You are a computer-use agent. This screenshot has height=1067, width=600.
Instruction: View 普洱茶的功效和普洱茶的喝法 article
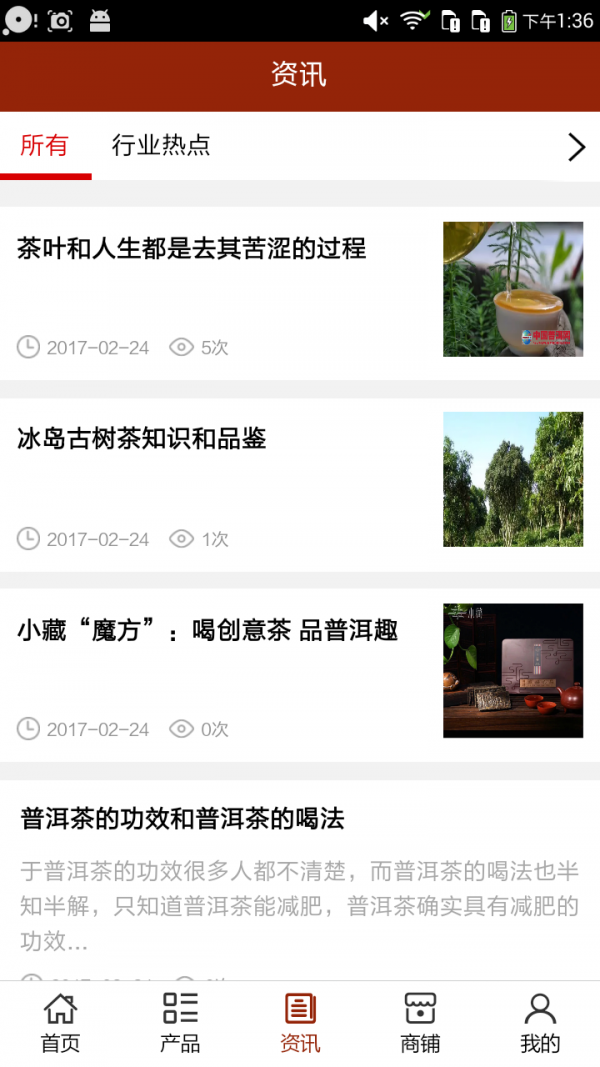pyautogui.click(x=183, y=820)
